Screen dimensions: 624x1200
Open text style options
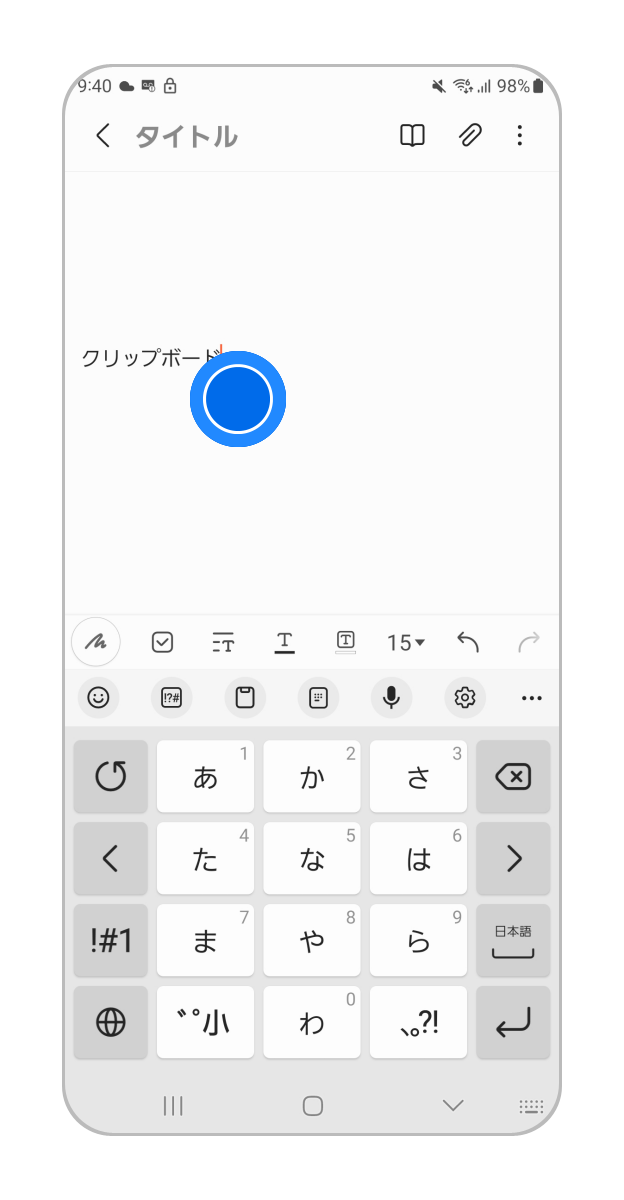coord(223,642)
